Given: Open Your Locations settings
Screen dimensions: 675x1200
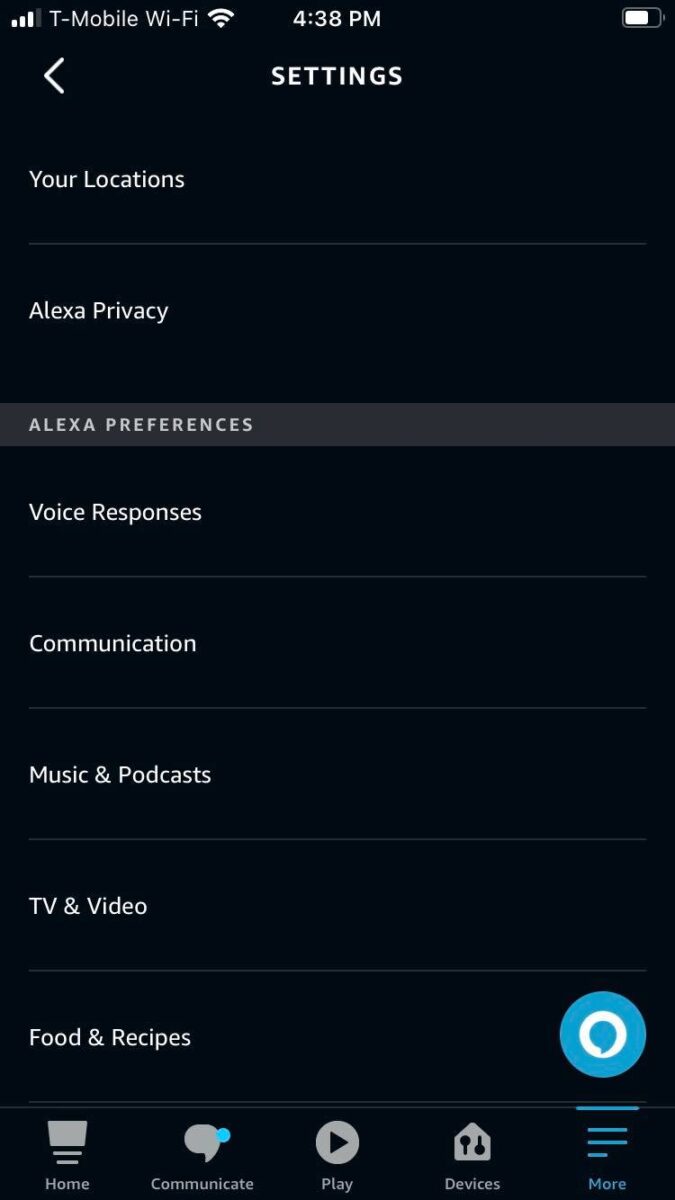Looking at the screenshot, I should [x=337, y=179].
